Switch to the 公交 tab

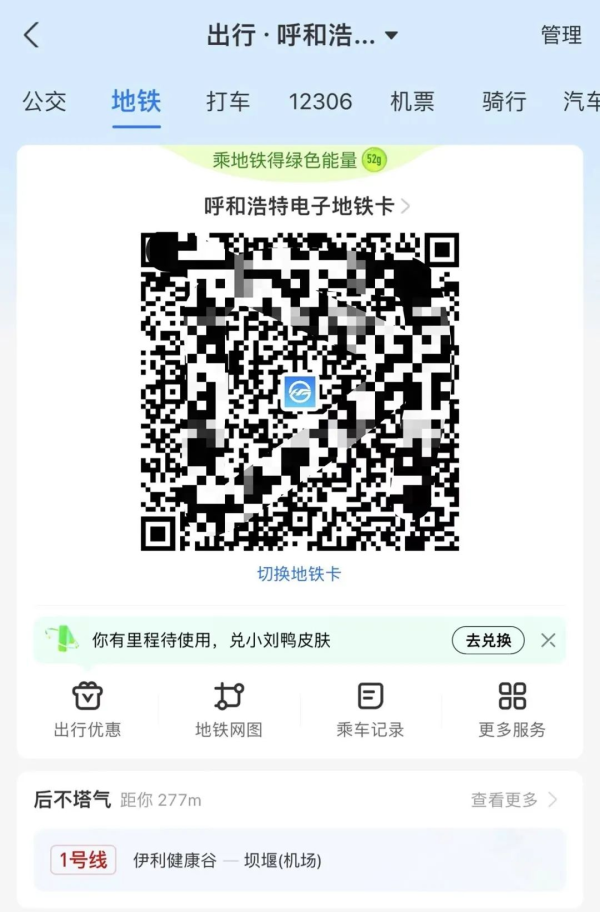pos(44,101)
